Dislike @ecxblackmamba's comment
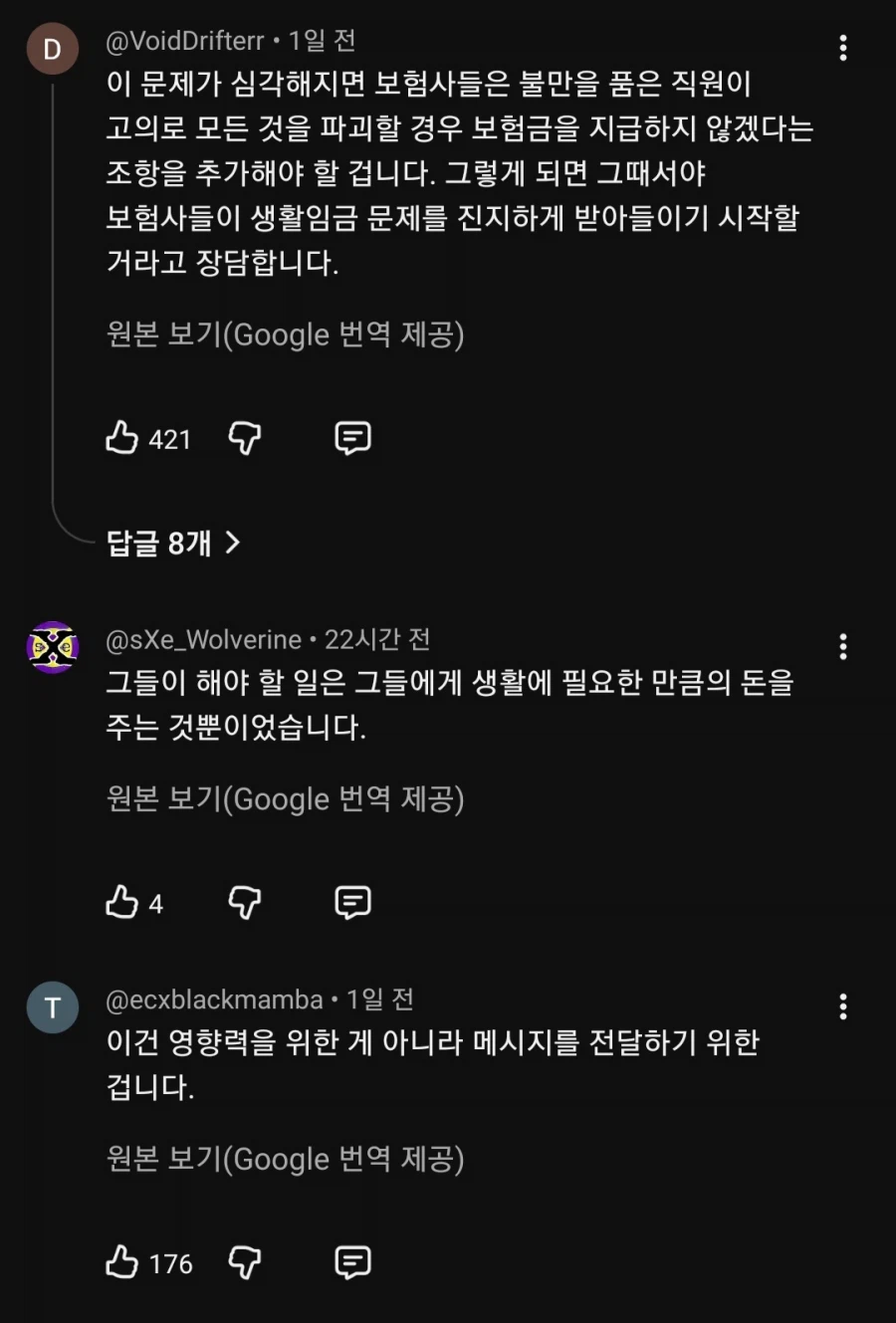896x1323 pixels. pyautogui.click(x=243, y=1262)
